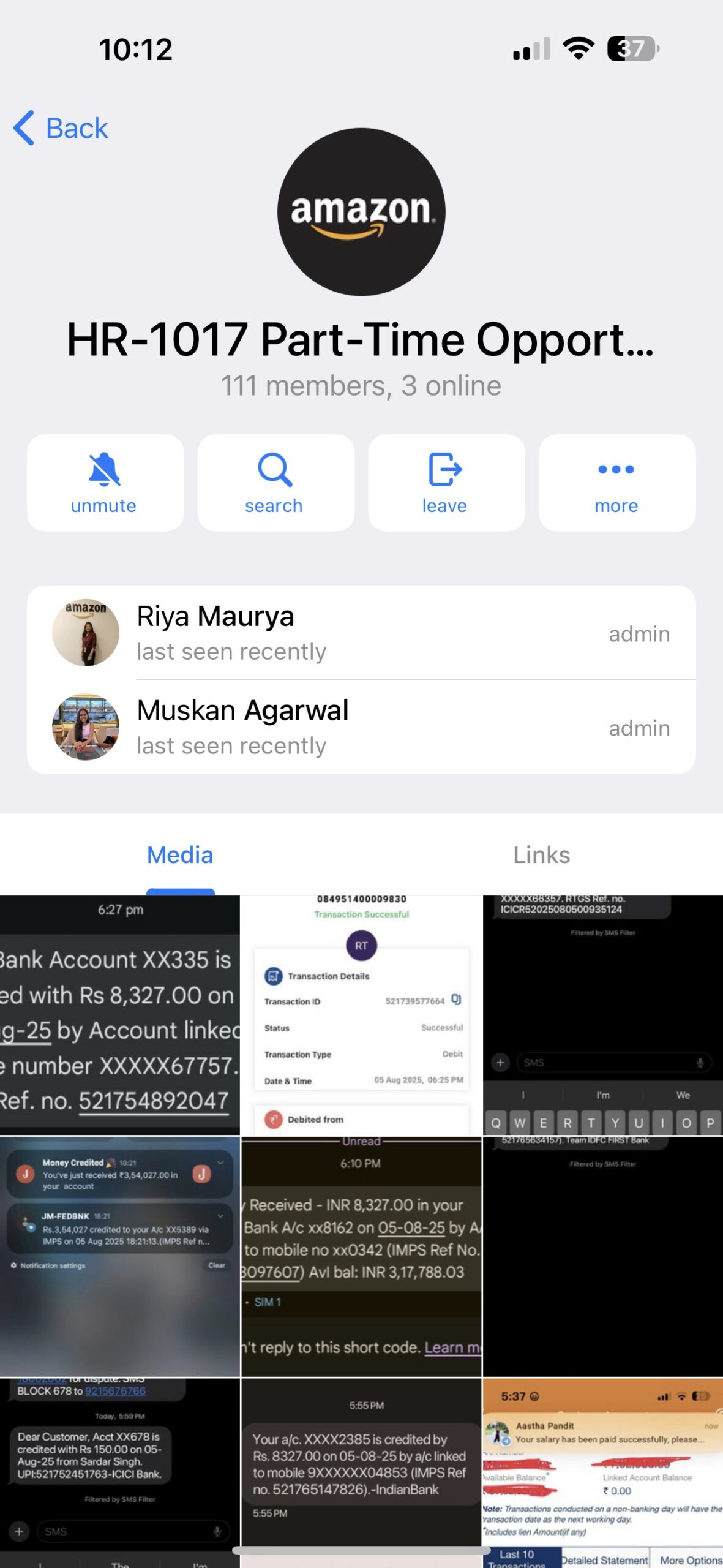Leave the HR-1017 group
Viewport: 723px width, 1568px height.
click(x=446, y=483)
